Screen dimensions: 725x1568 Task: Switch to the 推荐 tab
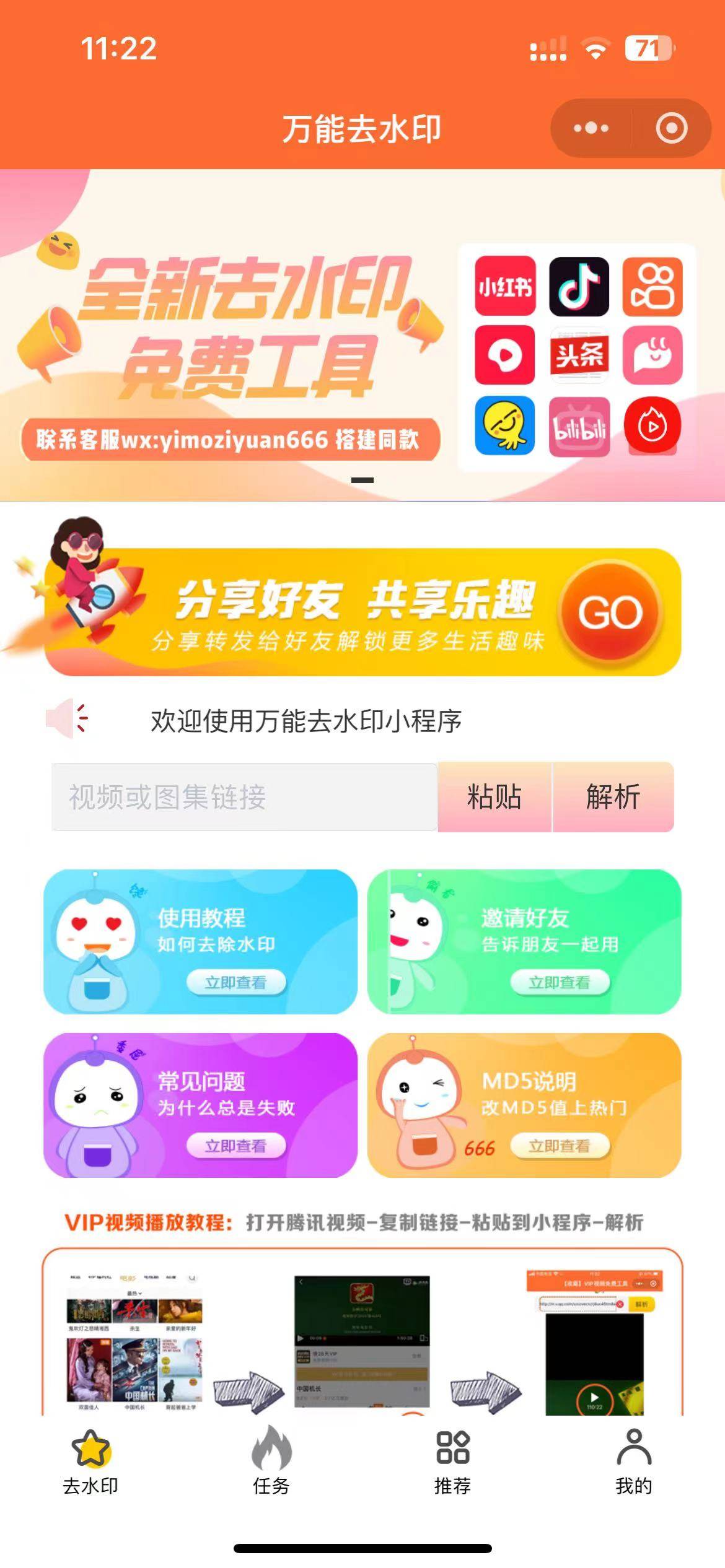tap(453, 1461)
